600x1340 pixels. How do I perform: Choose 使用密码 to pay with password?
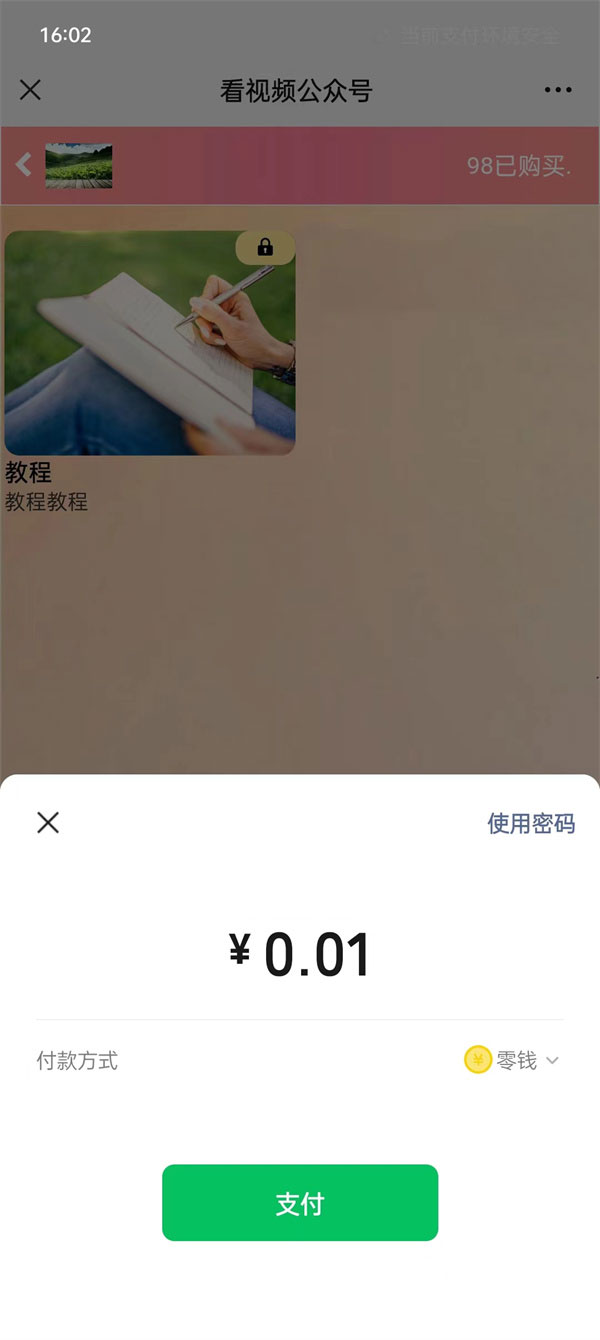click(x=531, y=824)
